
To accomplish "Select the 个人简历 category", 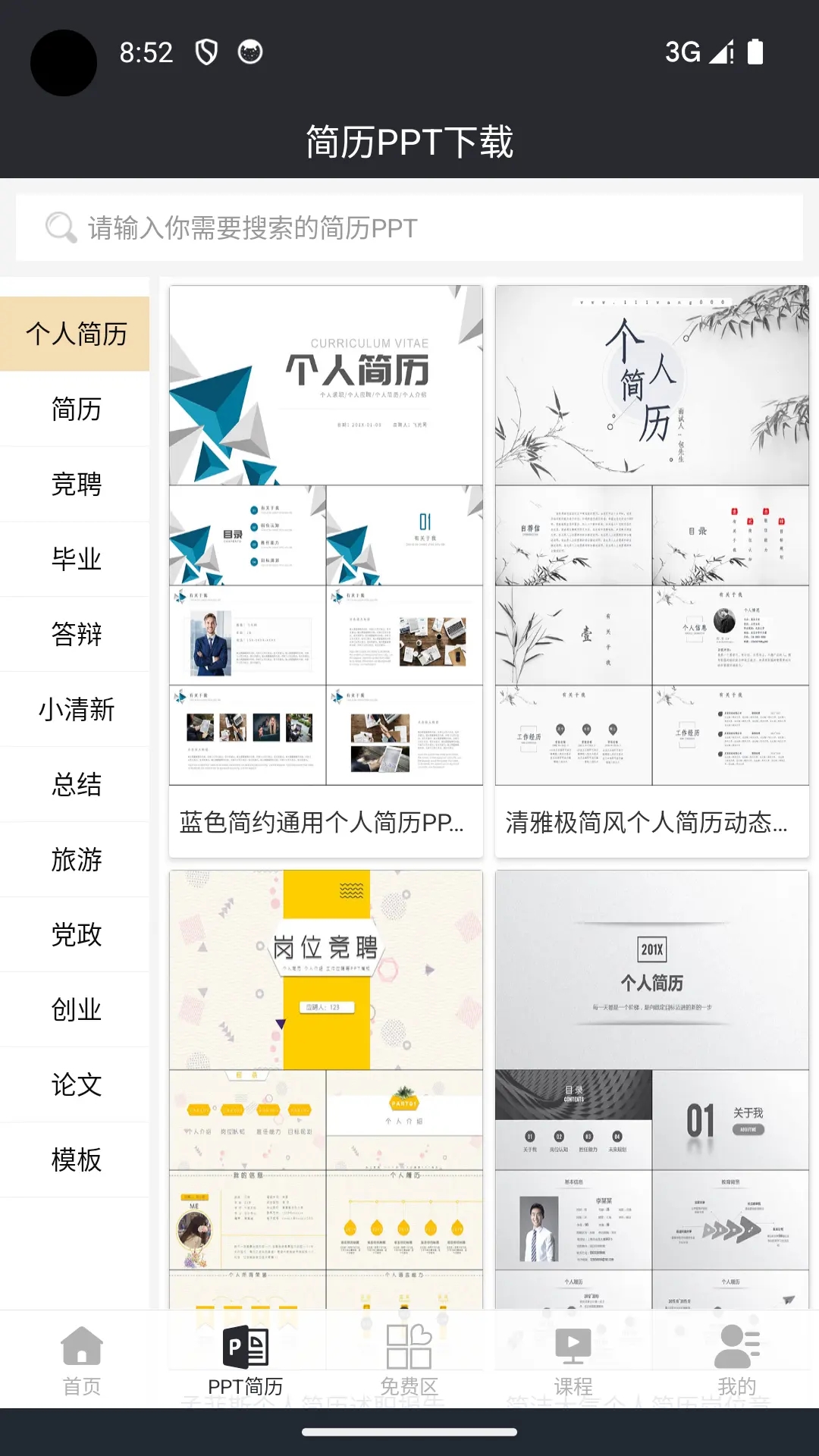I will pyautogui.click(x=76, y=334).
